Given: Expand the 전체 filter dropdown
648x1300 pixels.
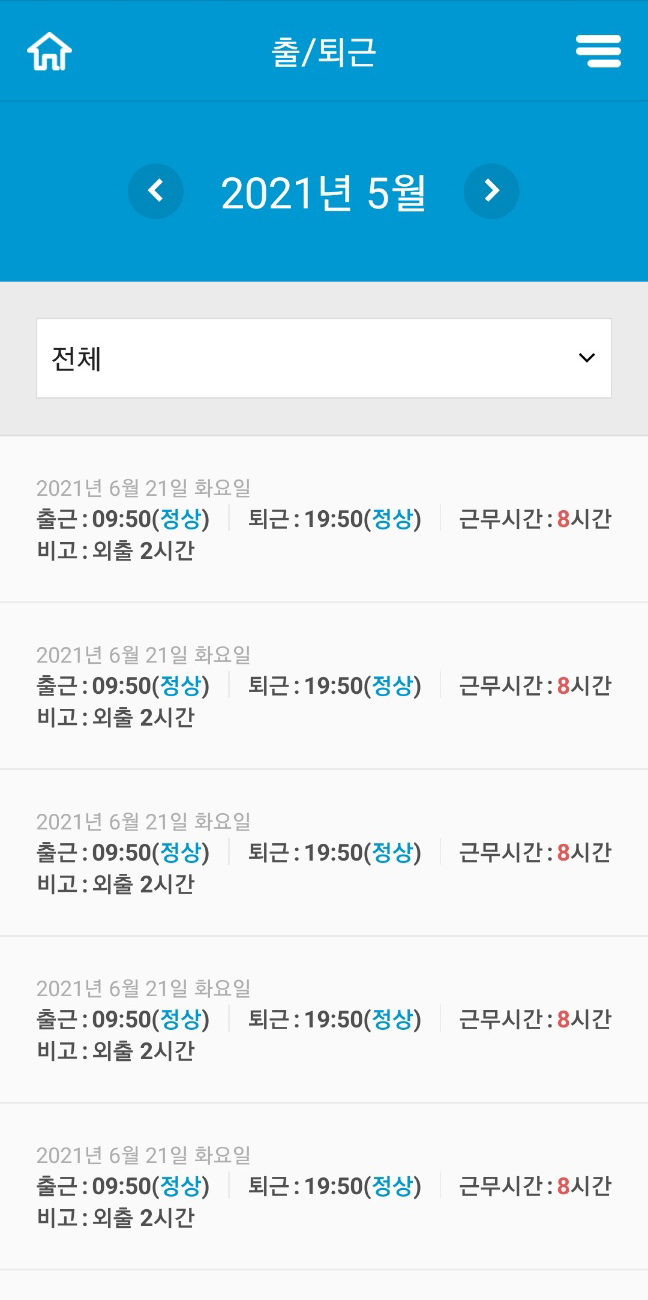Looking at the screenshot, I should tap(324, 358).
